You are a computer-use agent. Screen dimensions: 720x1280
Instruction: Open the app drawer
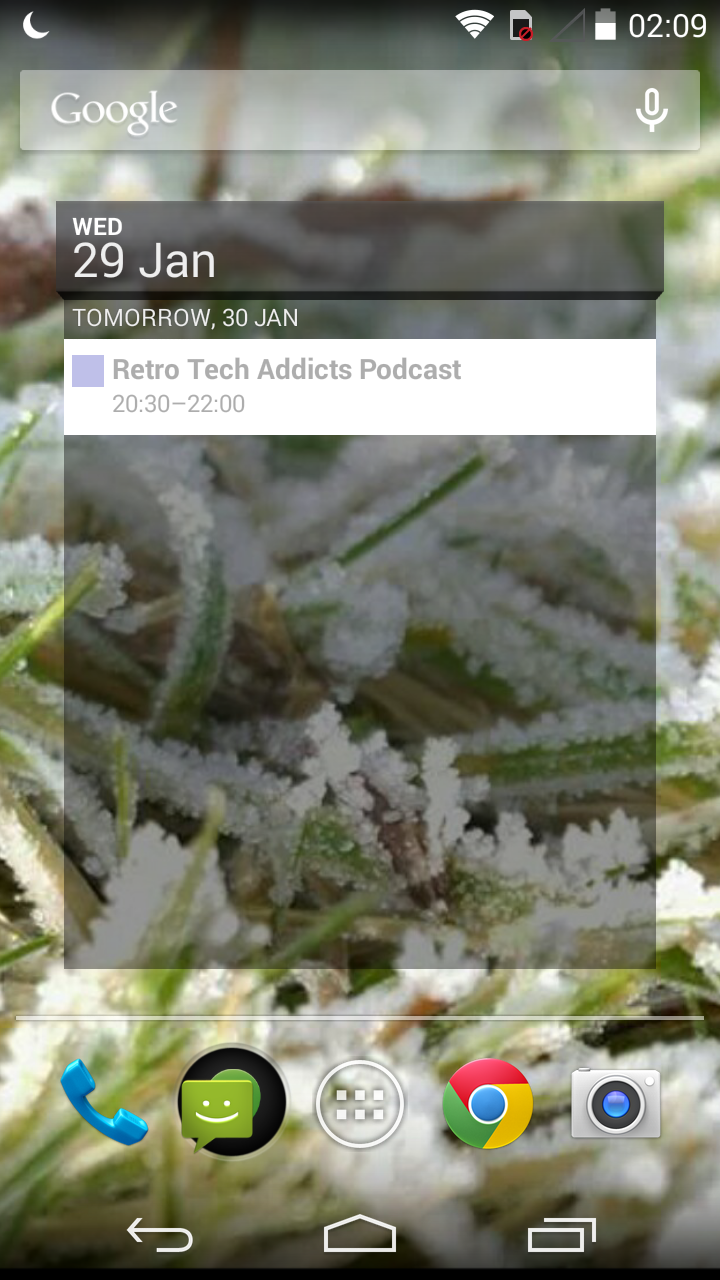(x=360, y=1104)
